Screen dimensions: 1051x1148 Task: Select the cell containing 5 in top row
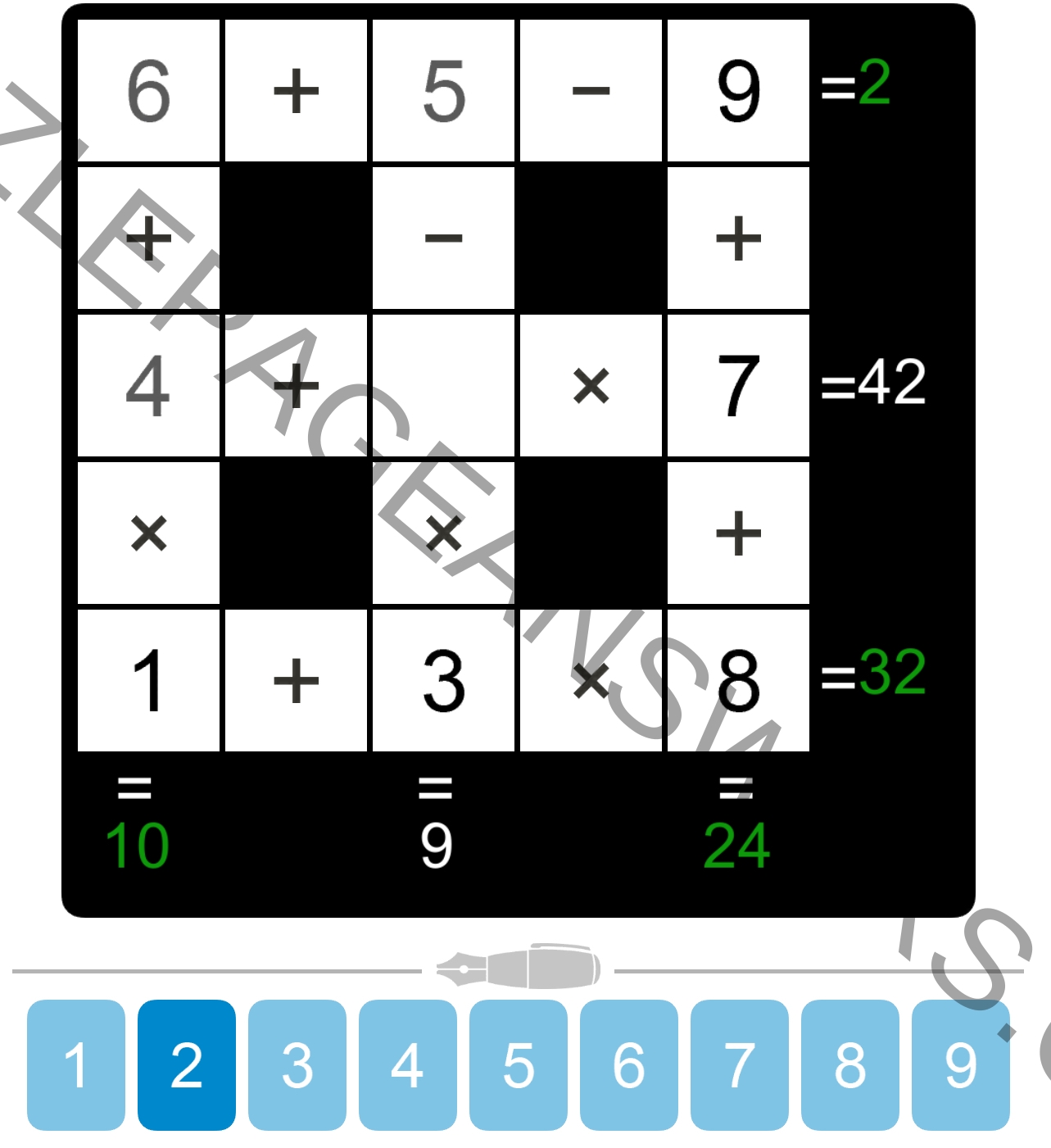click(443, 90)
